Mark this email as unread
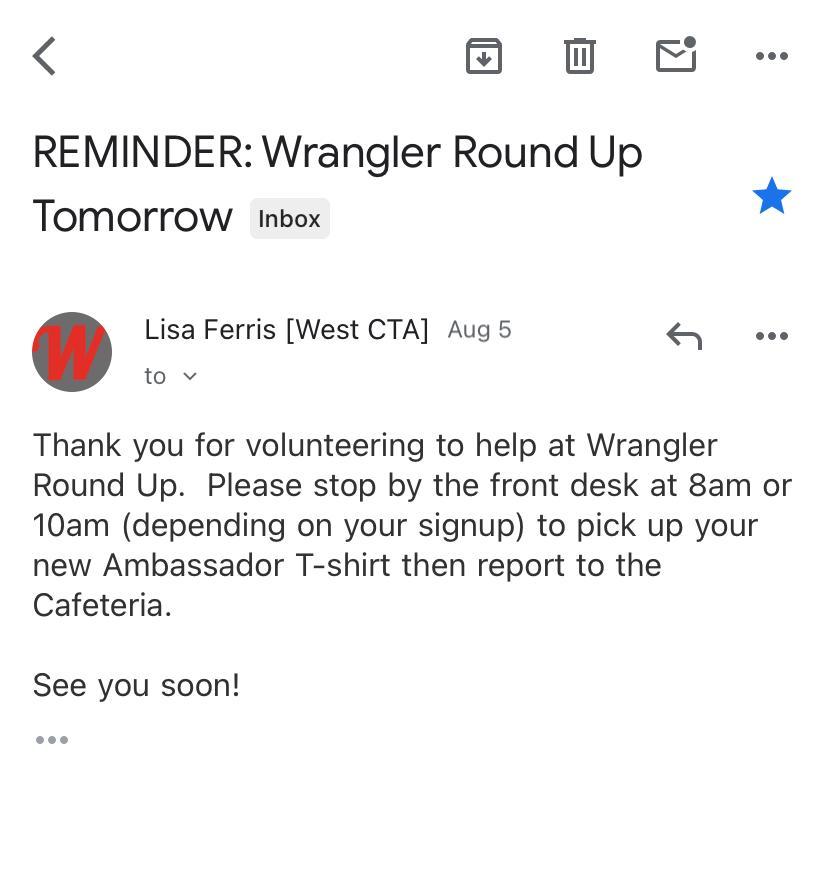The height and width of the screenshot is (886, 828). (x=676, y=55)
